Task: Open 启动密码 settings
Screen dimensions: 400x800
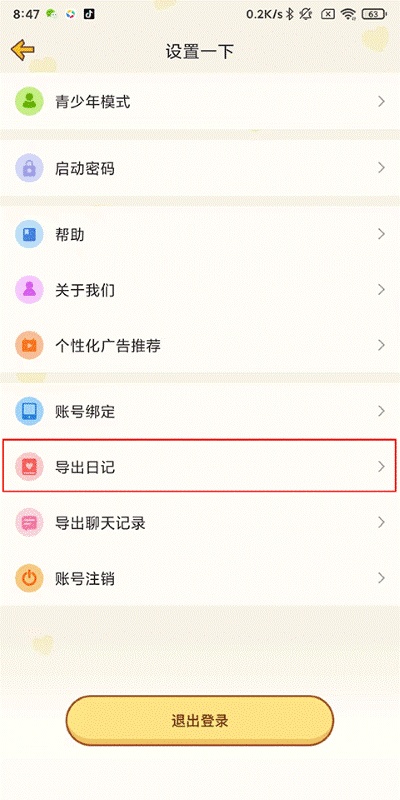Action: click(200, 168)
